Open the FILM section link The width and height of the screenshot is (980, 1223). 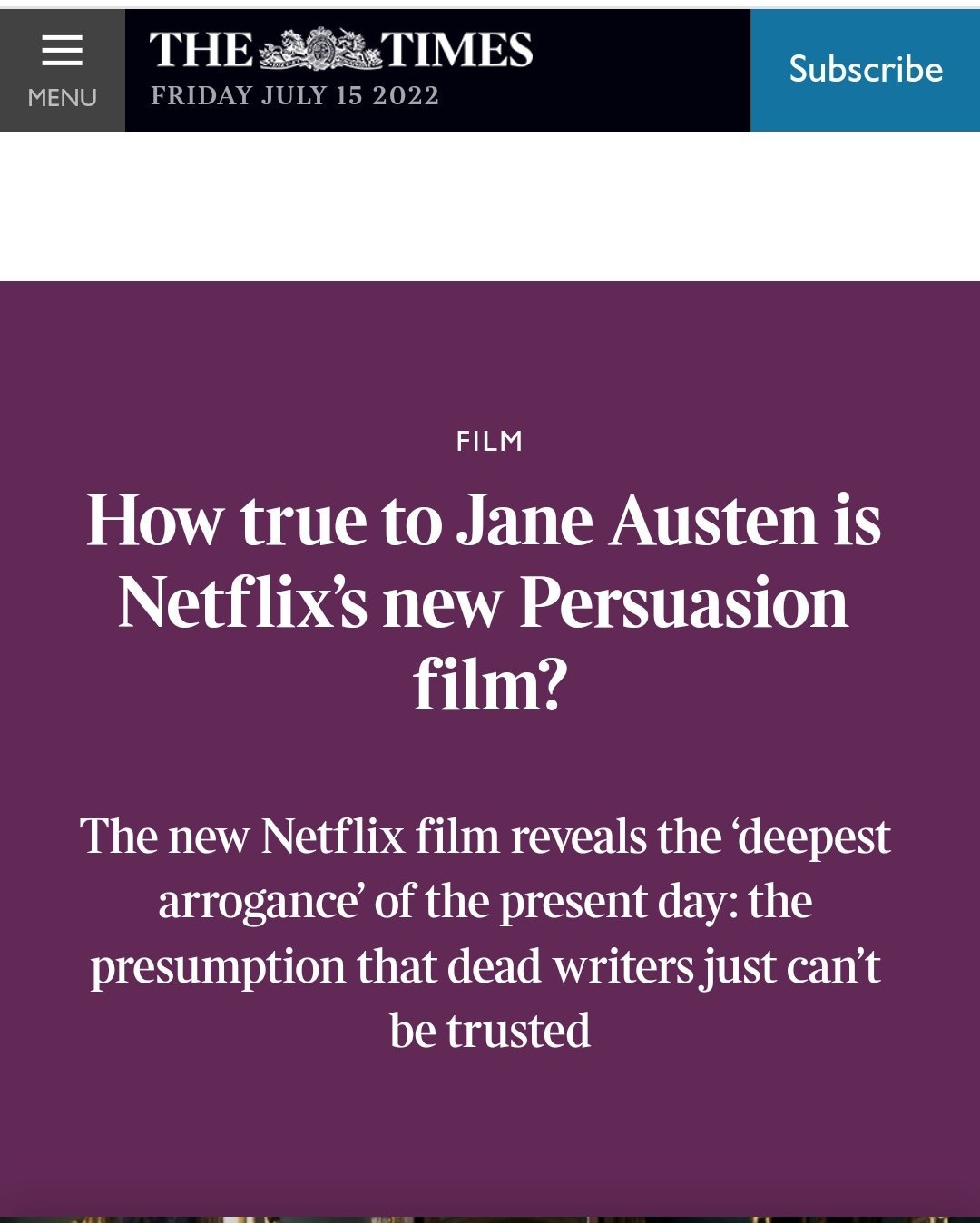[489, 442]
